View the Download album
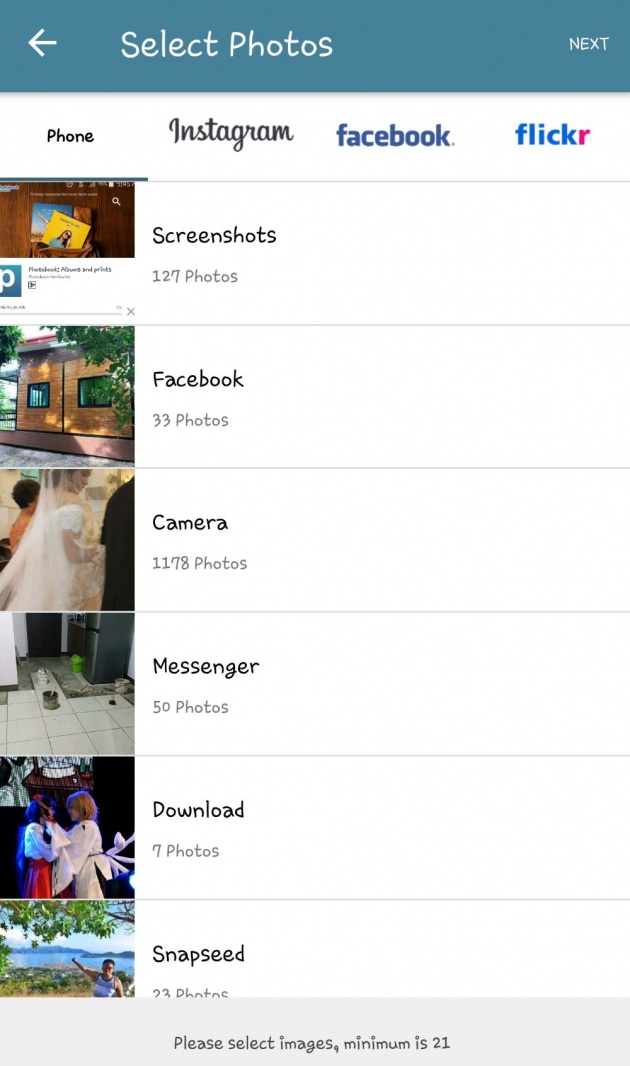This screenshot has height=1066, width=630. pyautogui.click(x=315, y=828)
